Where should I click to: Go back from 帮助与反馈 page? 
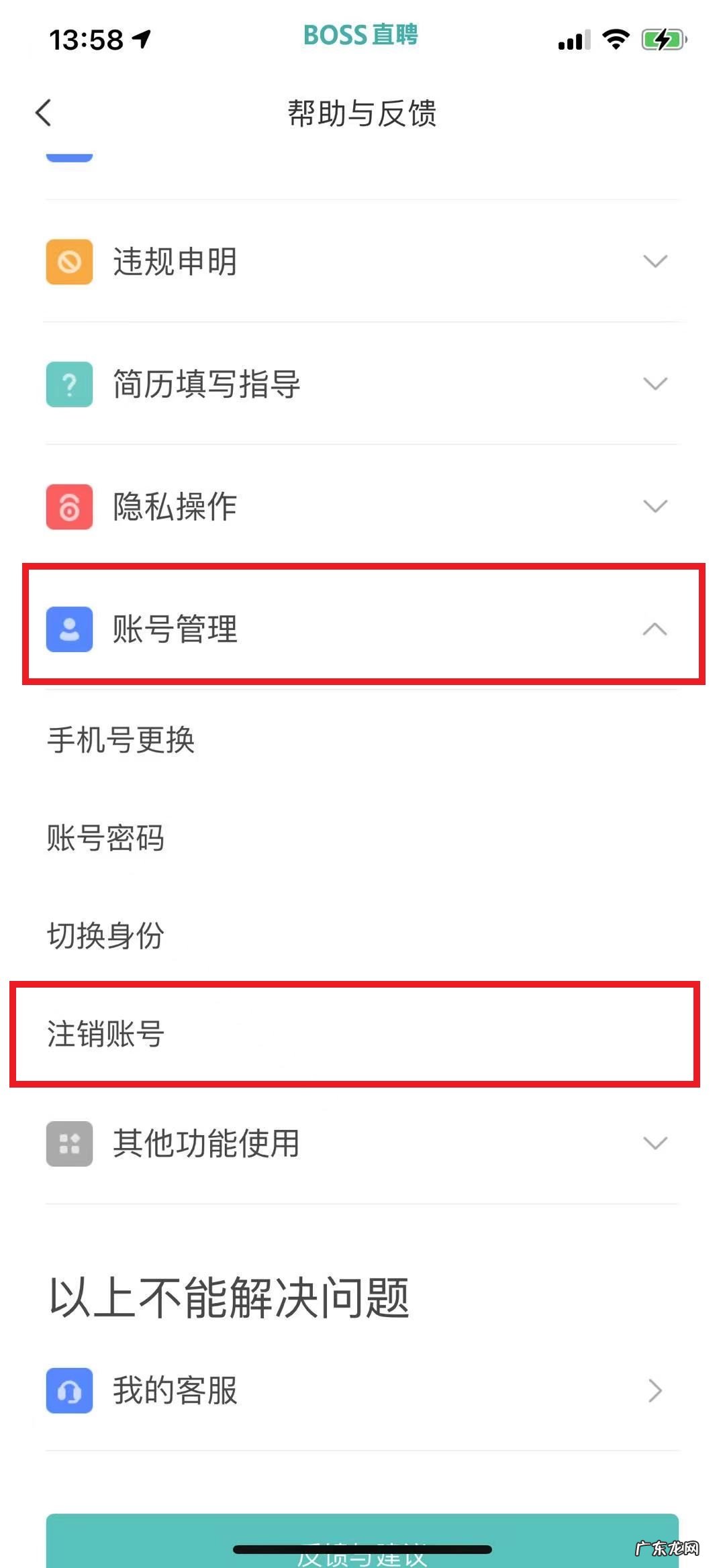point(44,113)
